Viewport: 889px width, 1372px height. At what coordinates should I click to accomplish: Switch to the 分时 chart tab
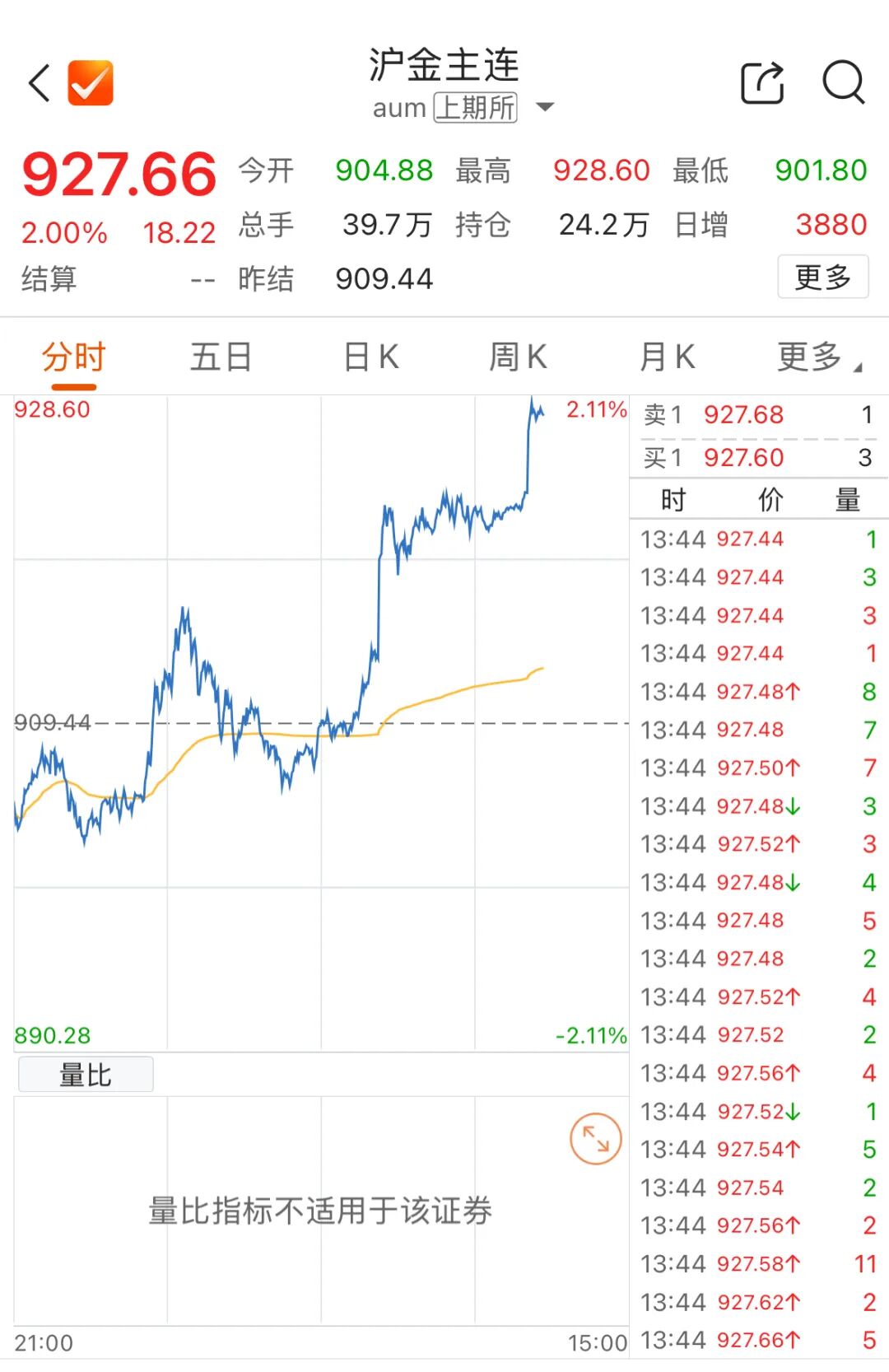click(x=74, y=358)
